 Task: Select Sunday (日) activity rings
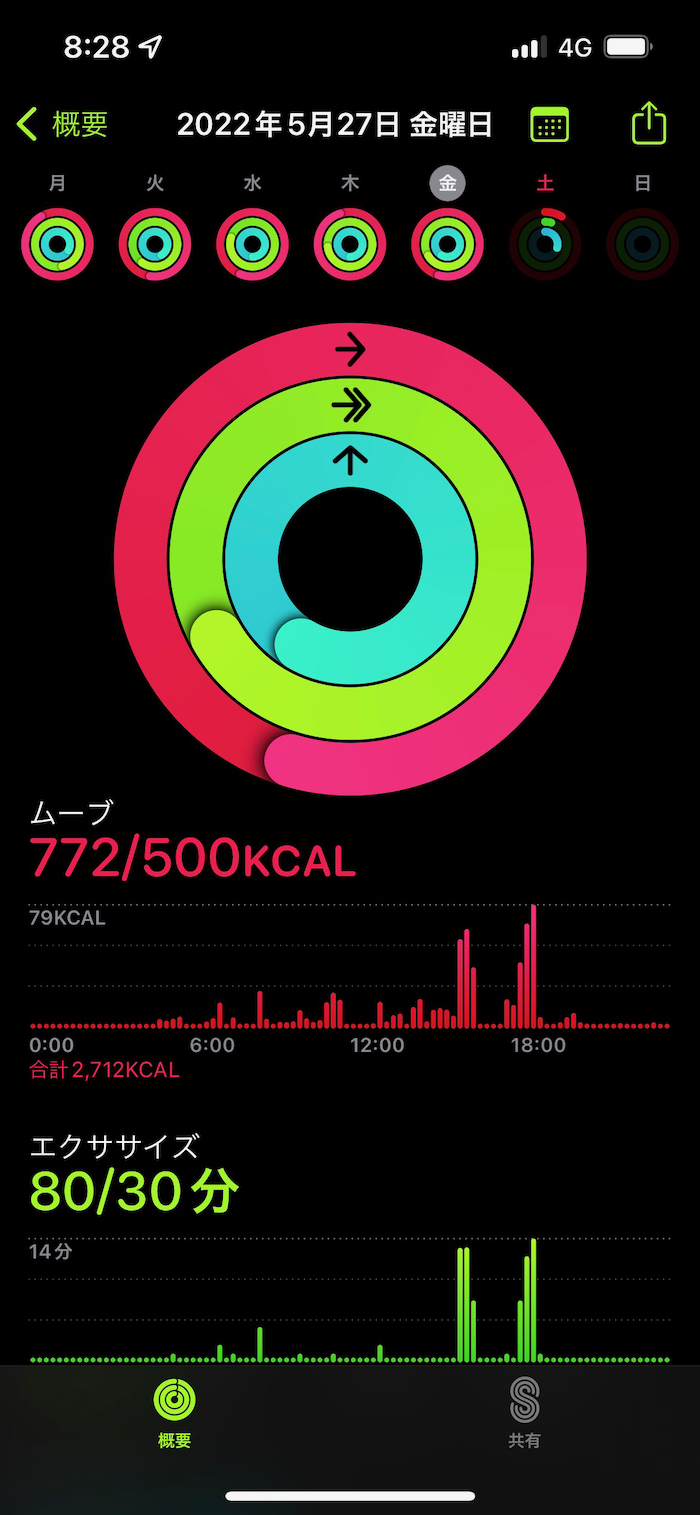click(x=642, y=244)
